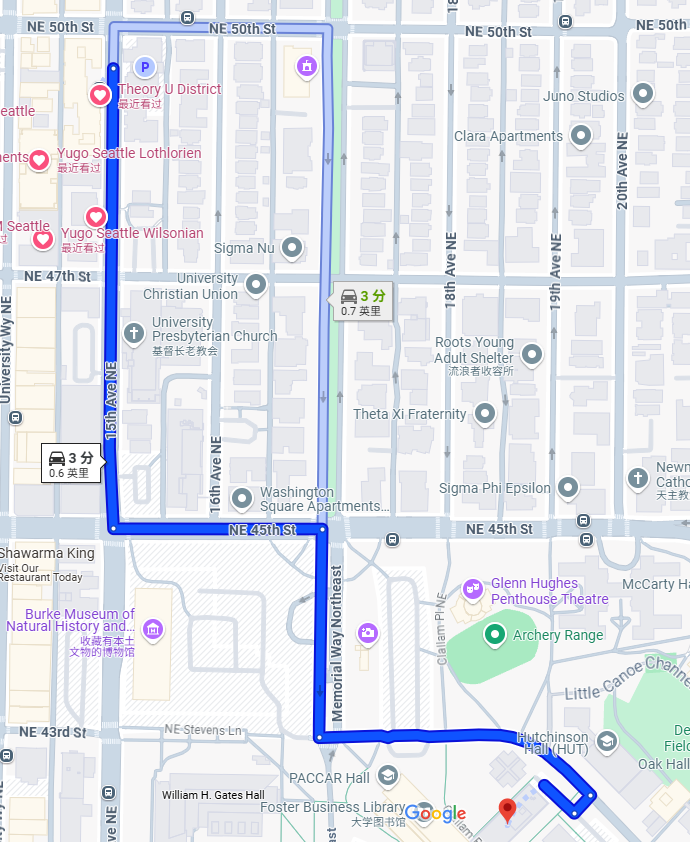
Task: Open the Theory U District saved place
Action: click(x=101, y=95)
